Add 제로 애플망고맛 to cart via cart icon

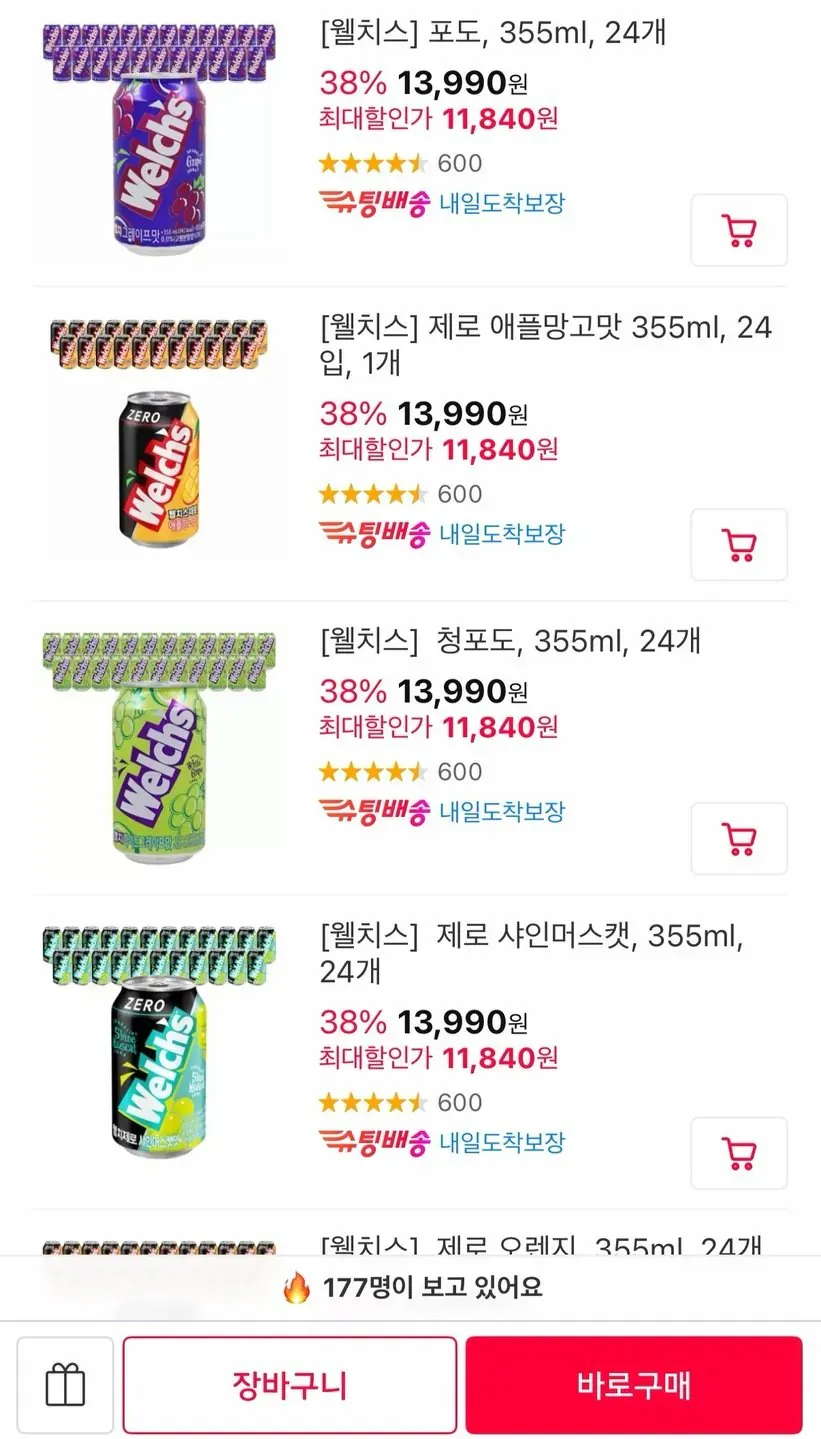(x=739, y=544)
